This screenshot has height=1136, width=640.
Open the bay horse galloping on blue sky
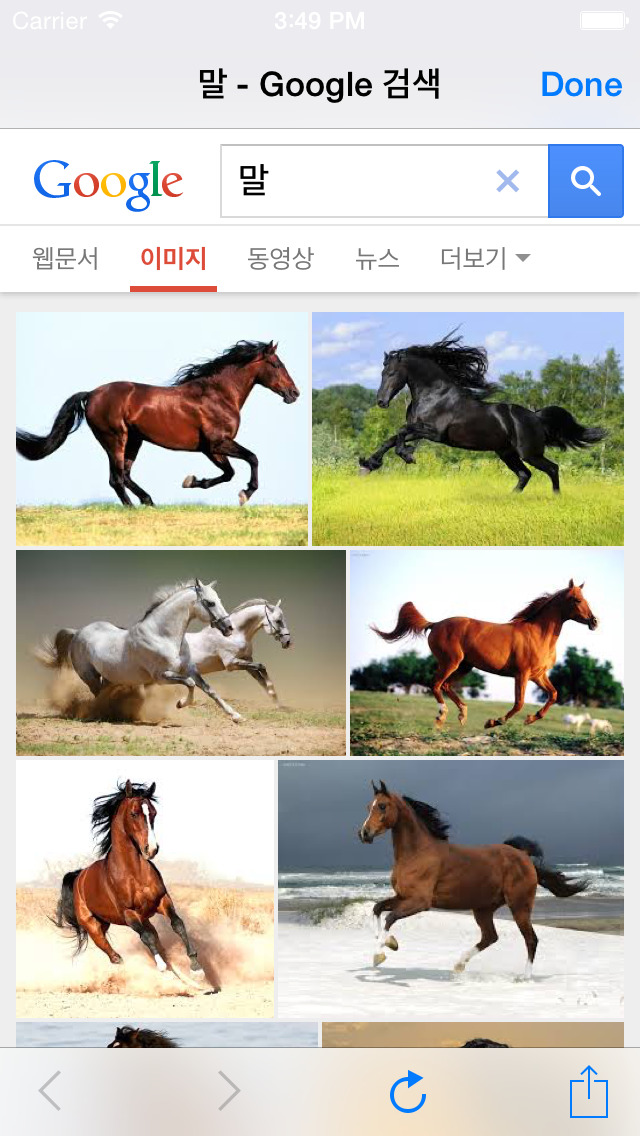[162, 429]
